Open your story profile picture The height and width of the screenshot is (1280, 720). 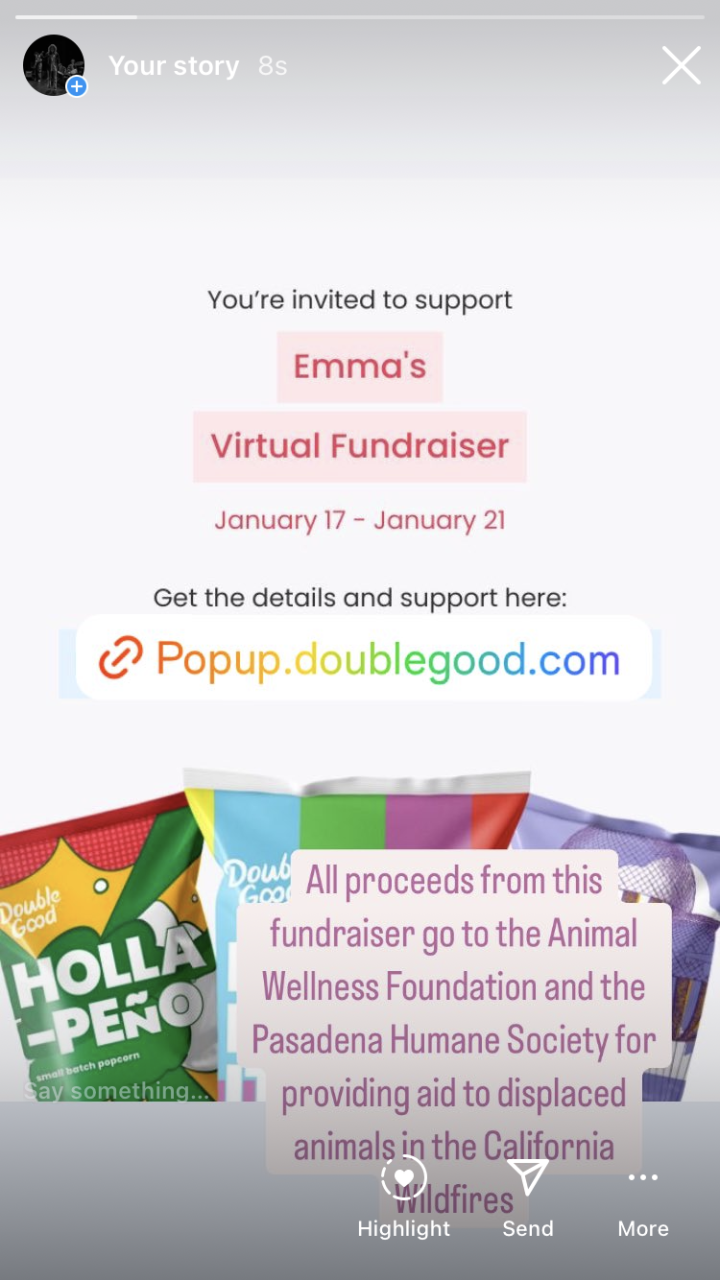coord(53,66)
